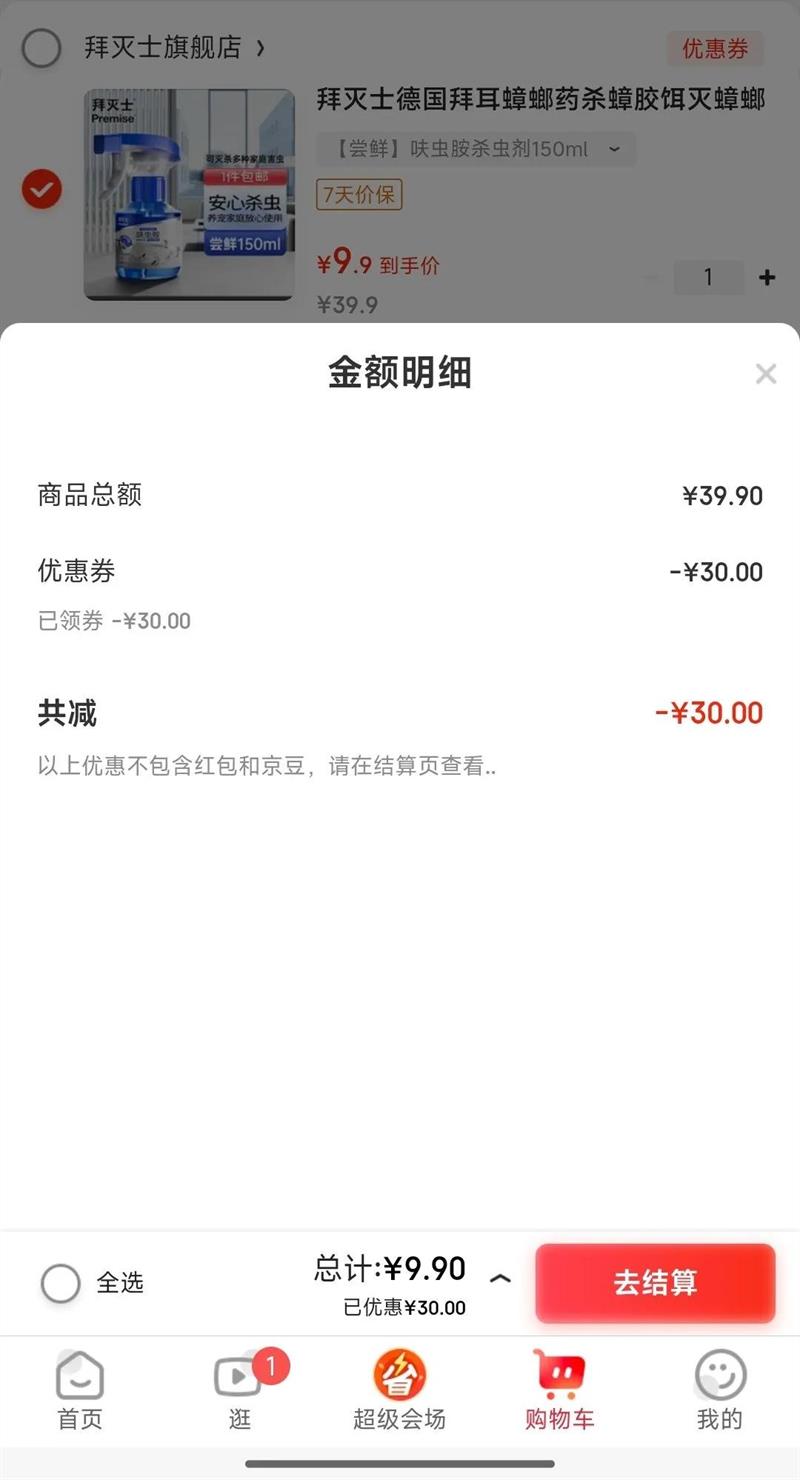Switch to the 首页 tab
The image size is (800, 1480).
click(80, 1390)
